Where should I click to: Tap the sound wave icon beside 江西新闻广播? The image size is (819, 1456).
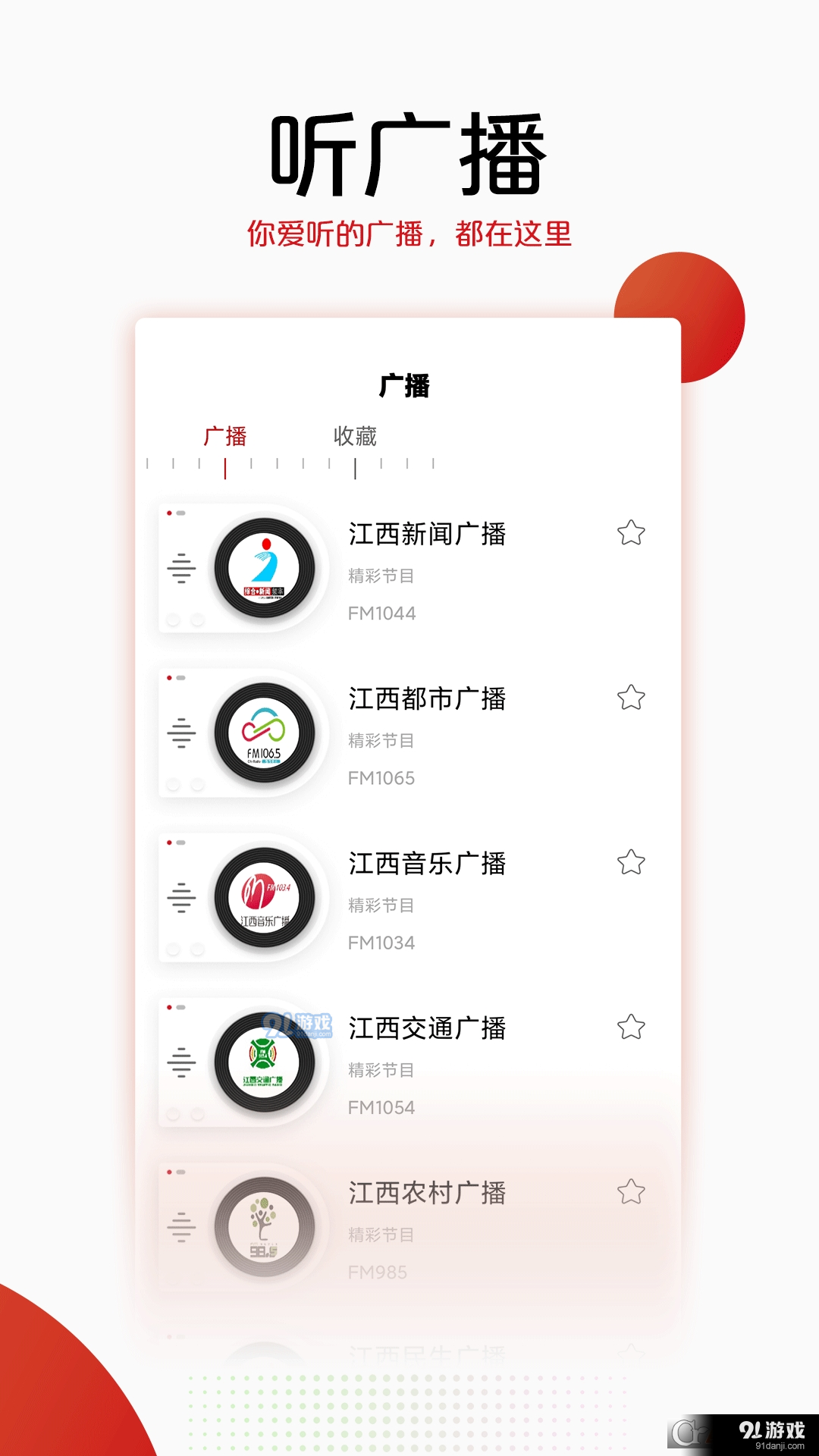[x=180, y=570]
